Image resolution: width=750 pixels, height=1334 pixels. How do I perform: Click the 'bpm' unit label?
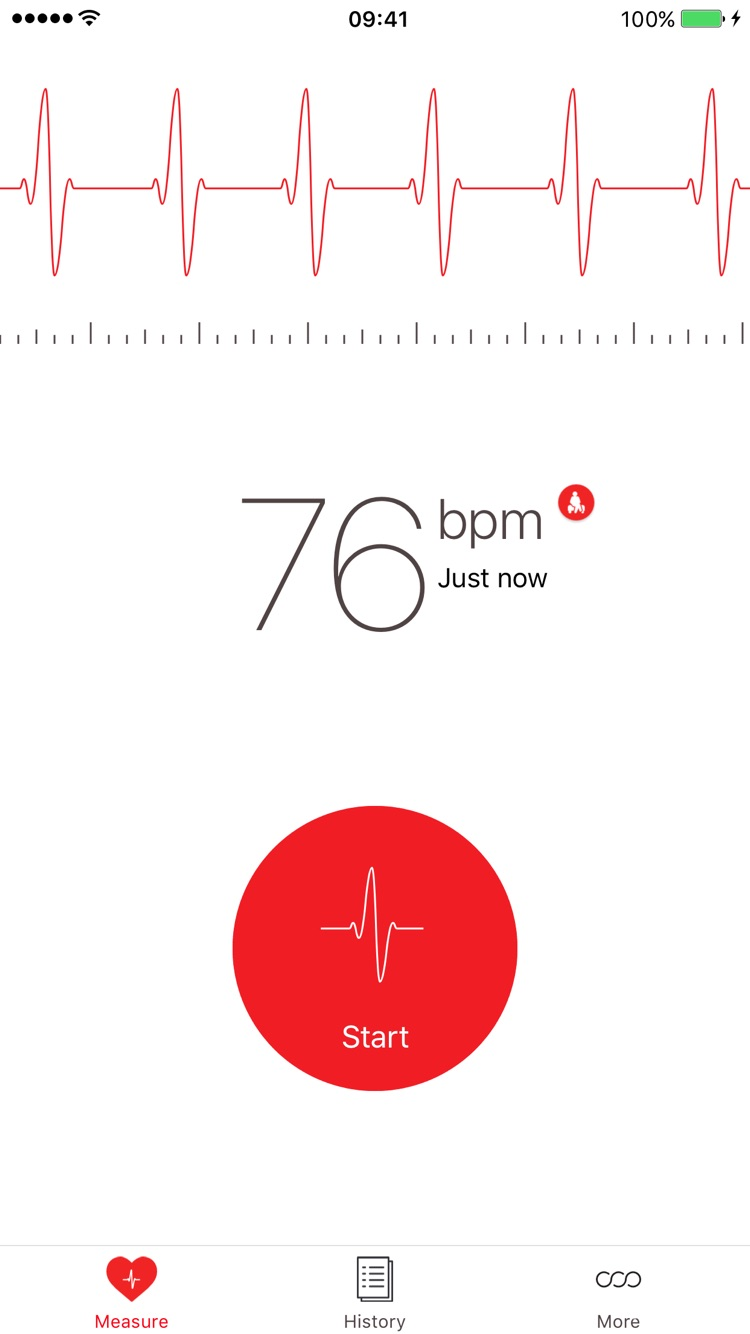click(492, 520)
